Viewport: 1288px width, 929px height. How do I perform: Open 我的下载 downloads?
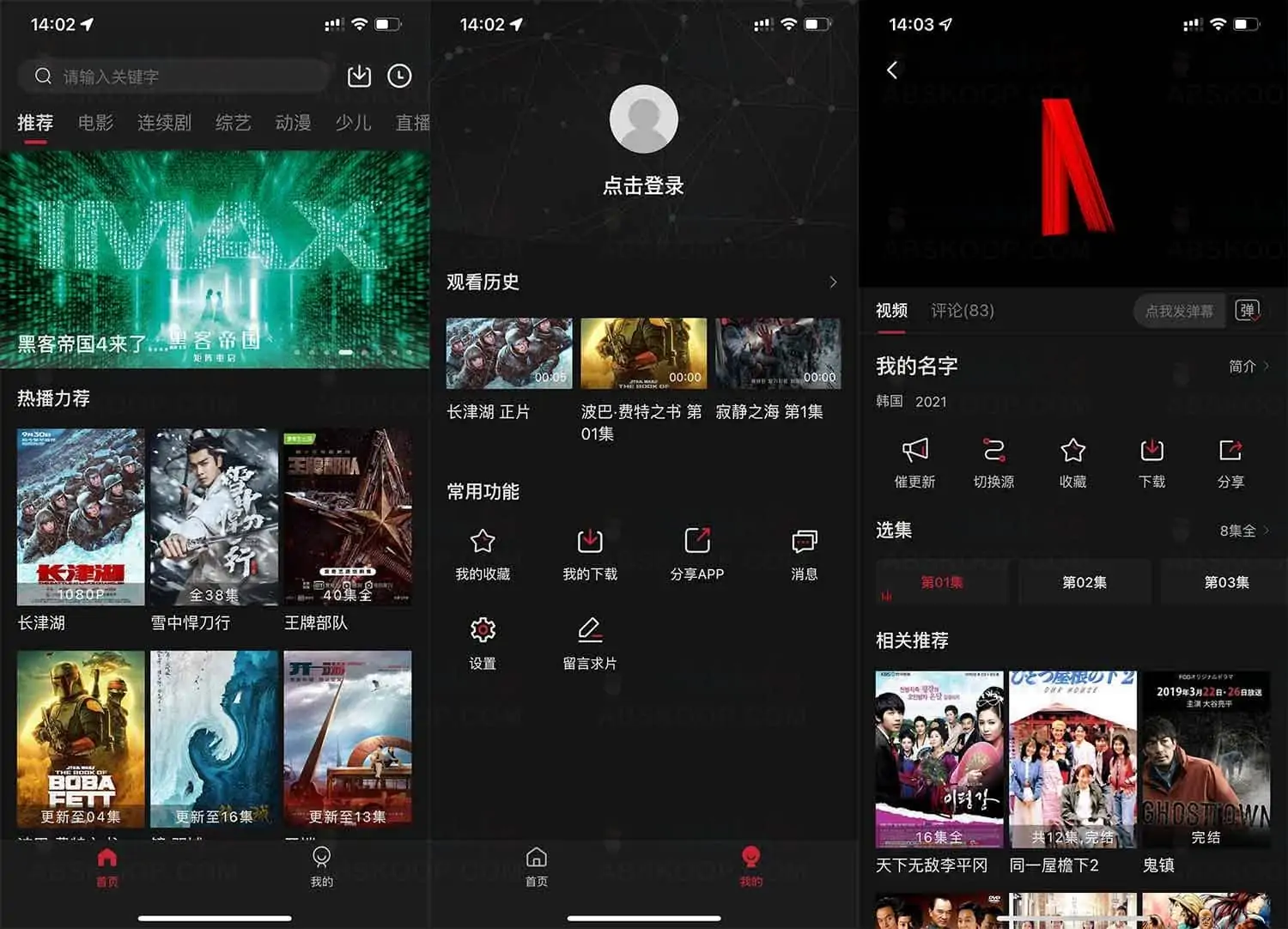pyautogui.click(x=590, y=554)
